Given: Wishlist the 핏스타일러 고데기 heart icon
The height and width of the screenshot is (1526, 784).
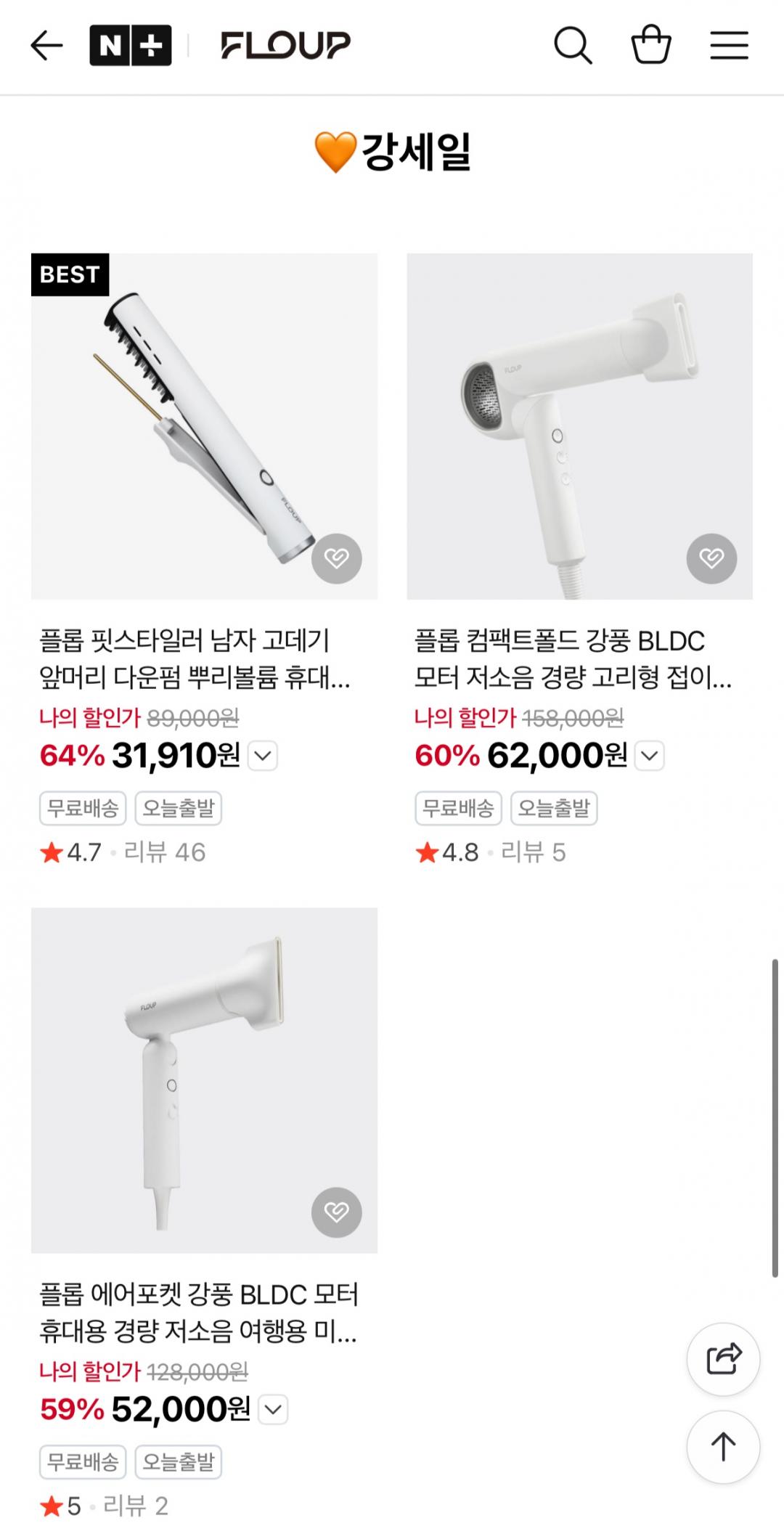Looking at the screenshot, I should (x=337, y=558).
